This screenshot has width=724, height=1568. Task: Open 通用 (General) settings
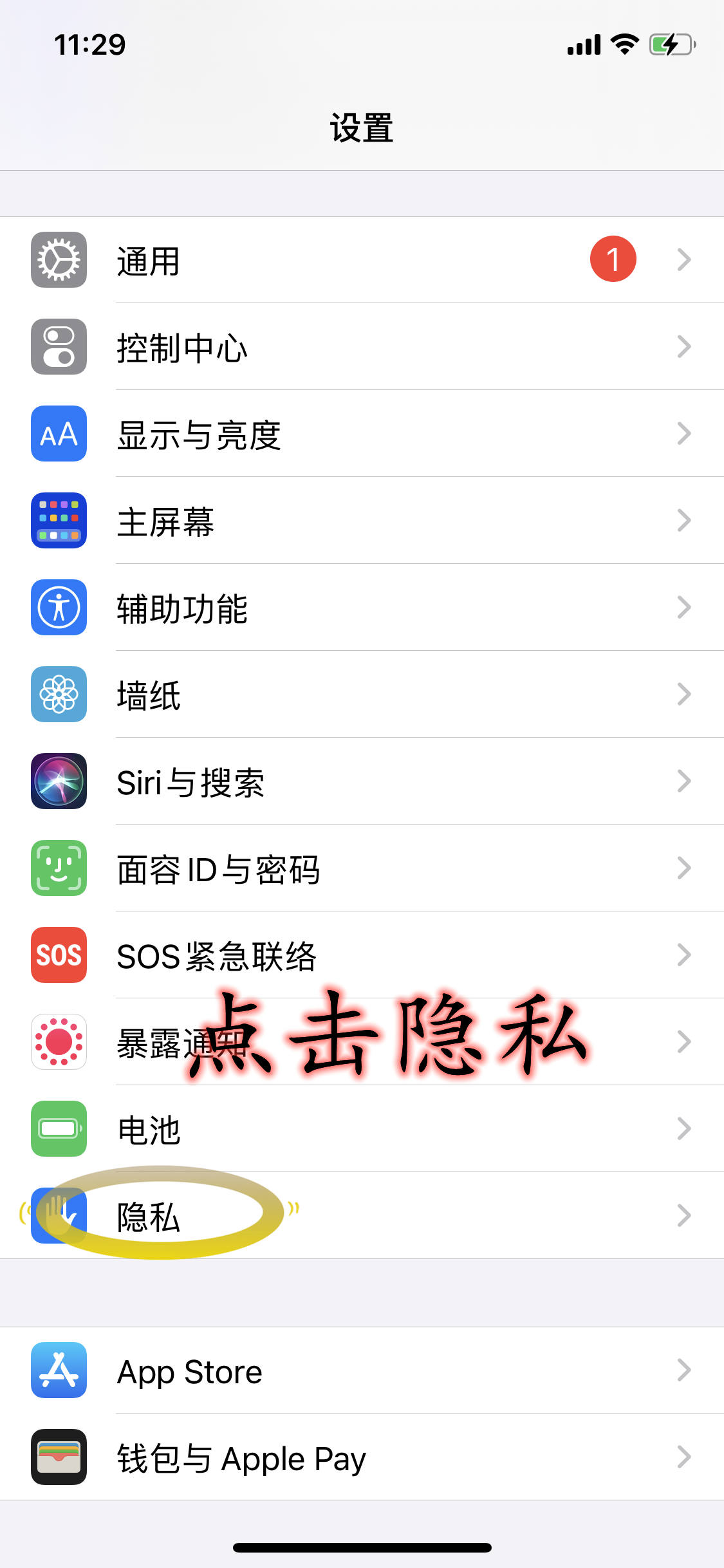coord(362,260)
